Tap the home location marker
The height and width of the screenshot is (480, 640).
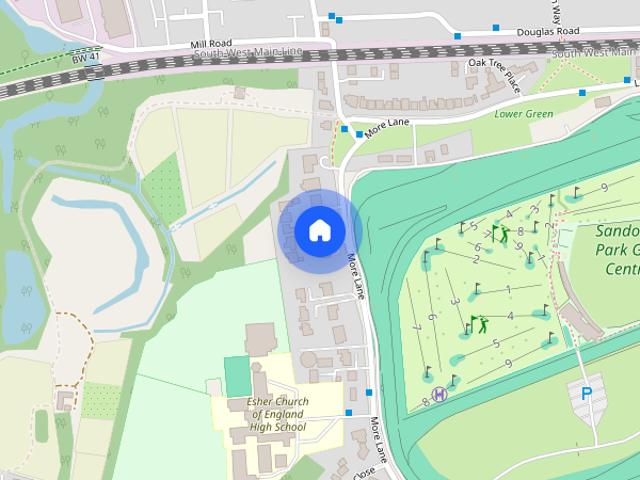point(319,231)
